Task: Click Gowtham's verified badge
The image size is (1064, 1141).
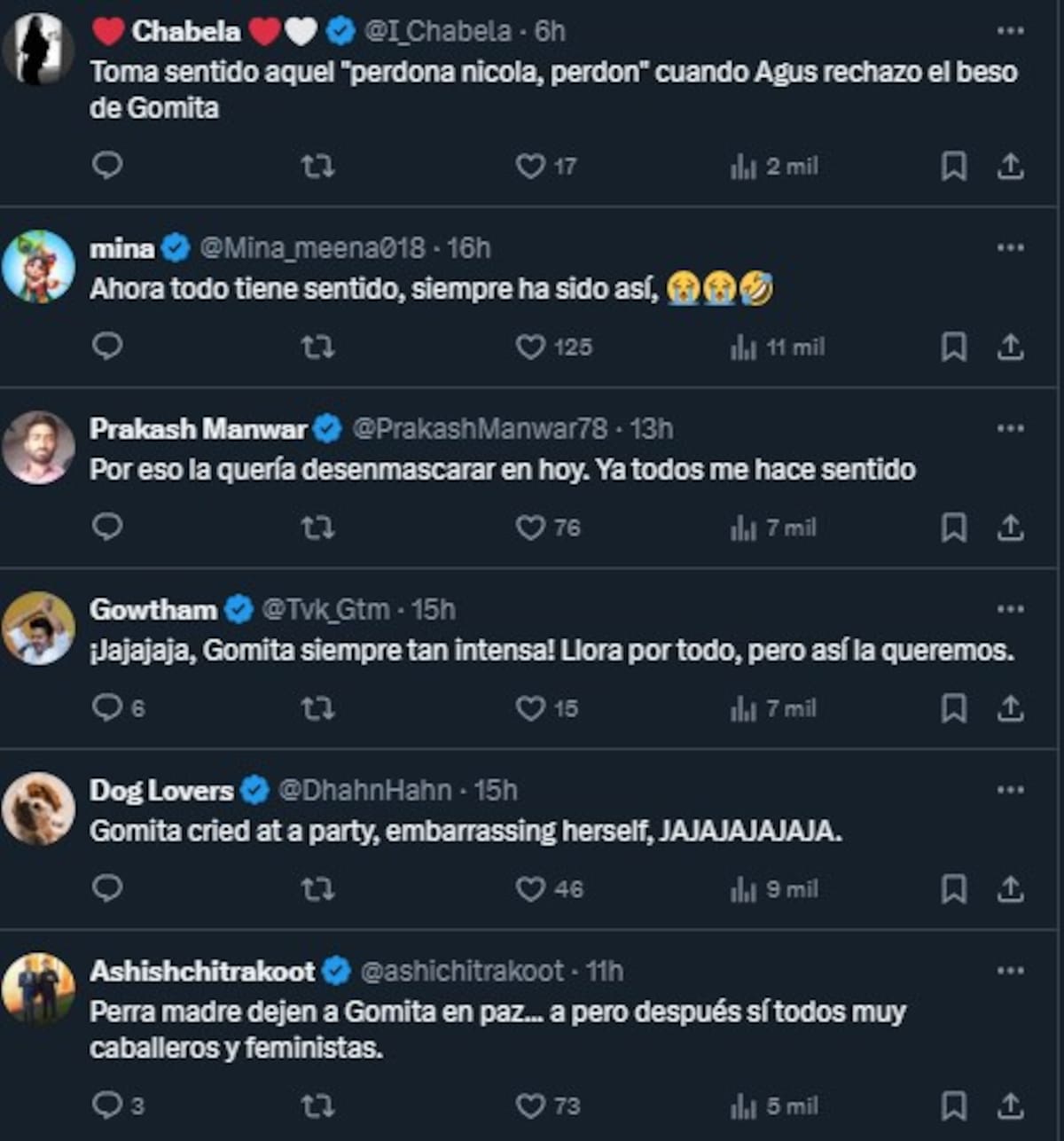Action: [x=236, y=608]
